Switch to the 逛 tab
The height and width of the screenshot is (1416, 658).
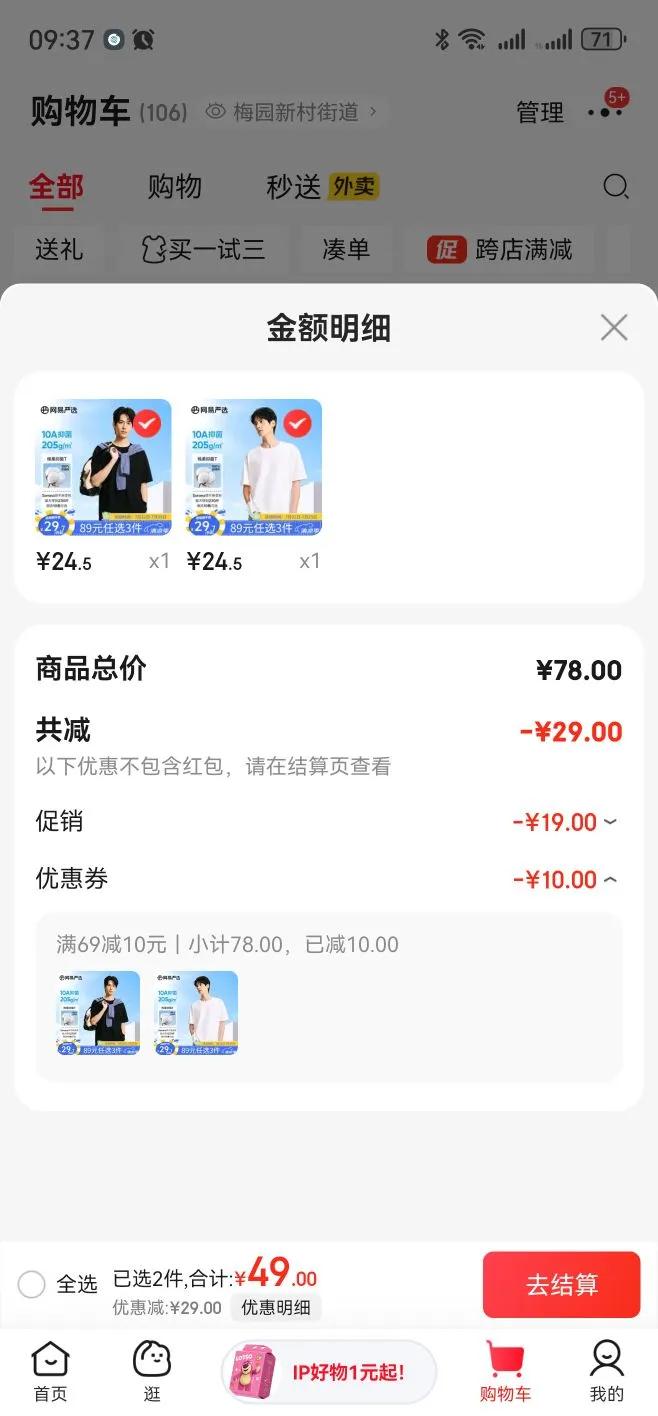[x=152, y=1372]
